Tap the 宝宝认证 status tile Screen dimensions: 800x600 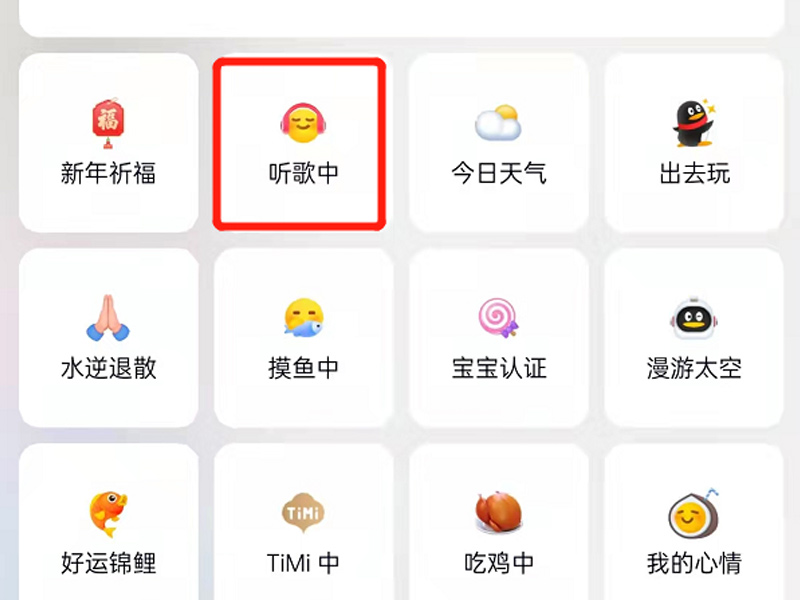coord(498,338)
